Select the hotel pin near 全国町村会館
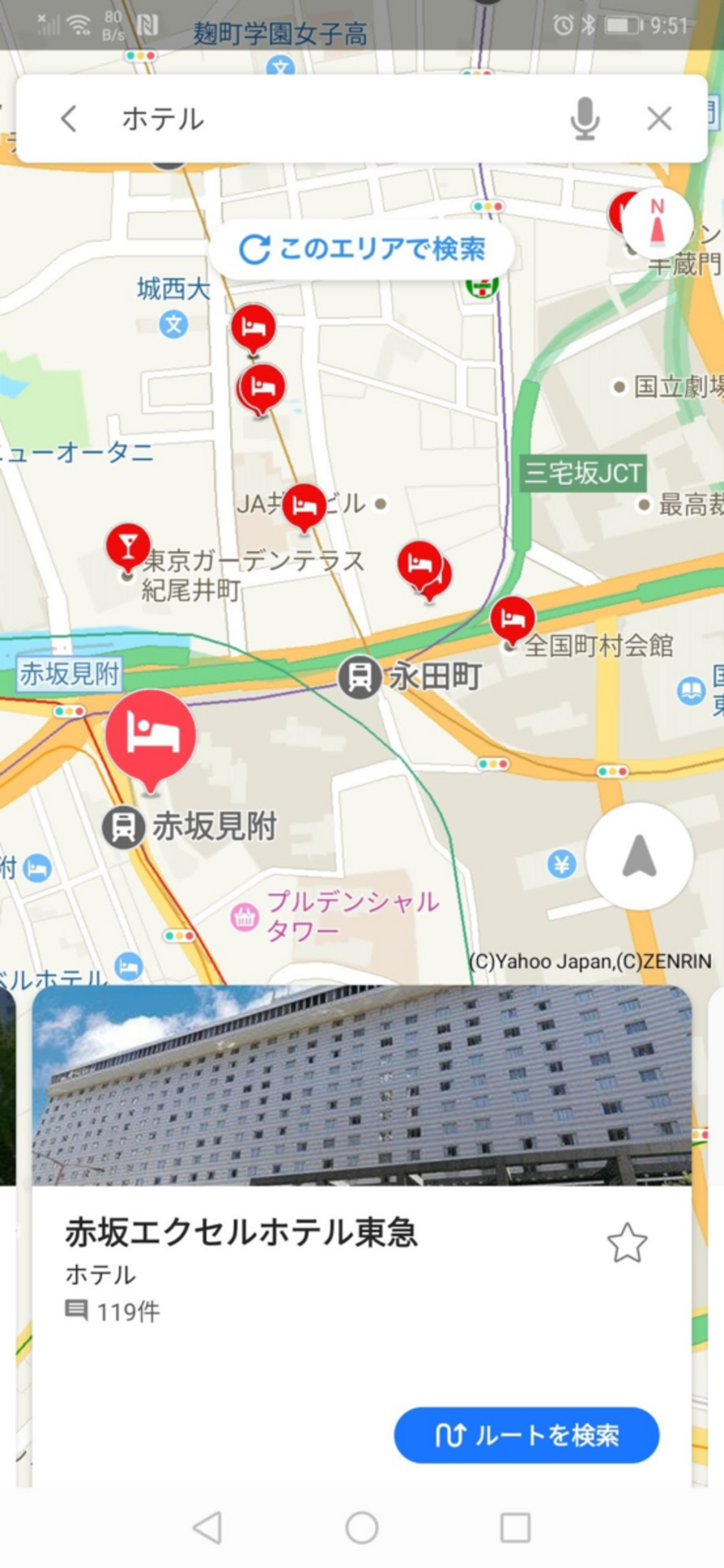The width and height of the screenshot is (724, 1568). [x=513, y=619]
